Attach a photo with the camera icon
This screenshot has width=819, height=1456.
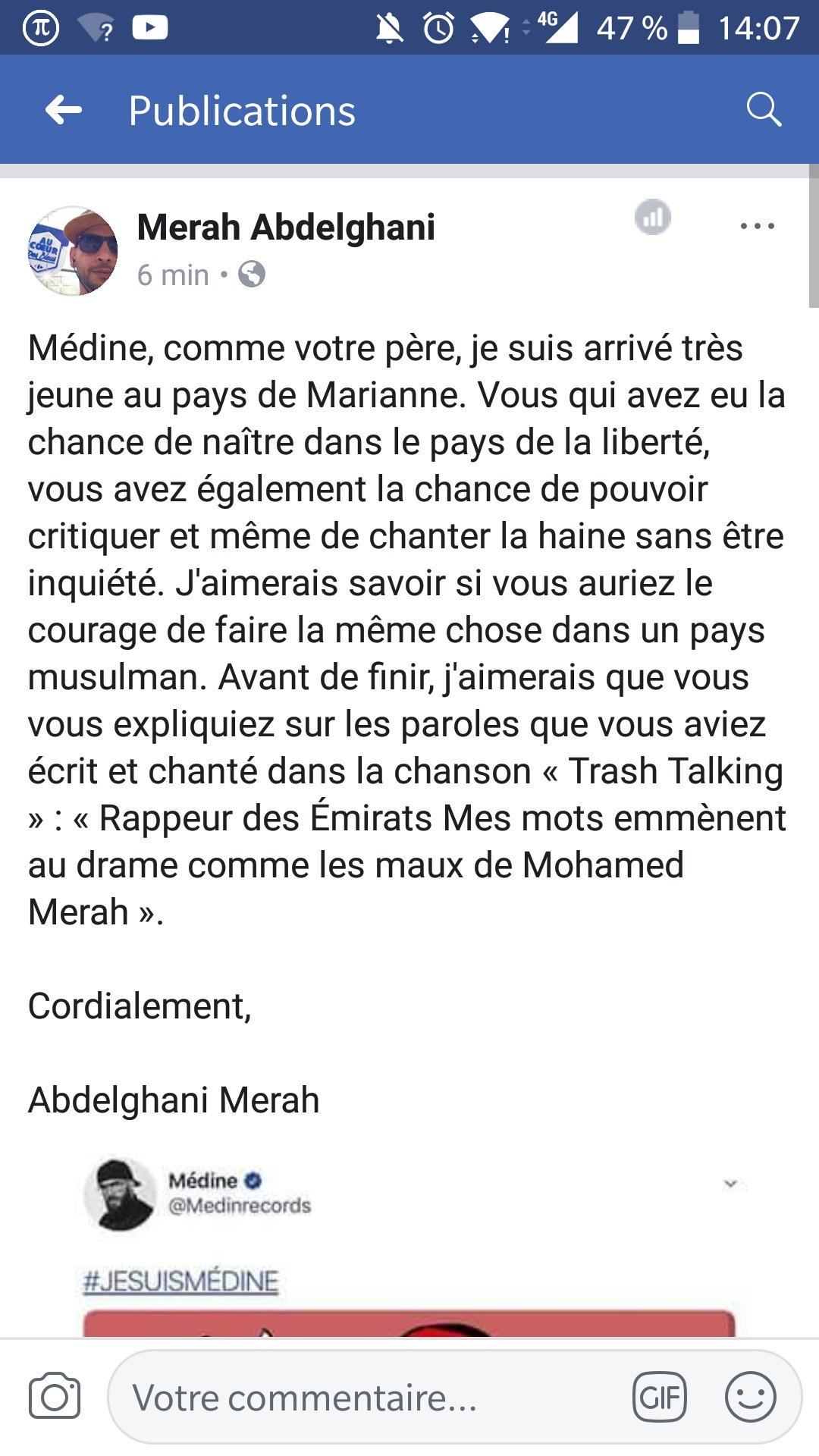(55, 1396)
